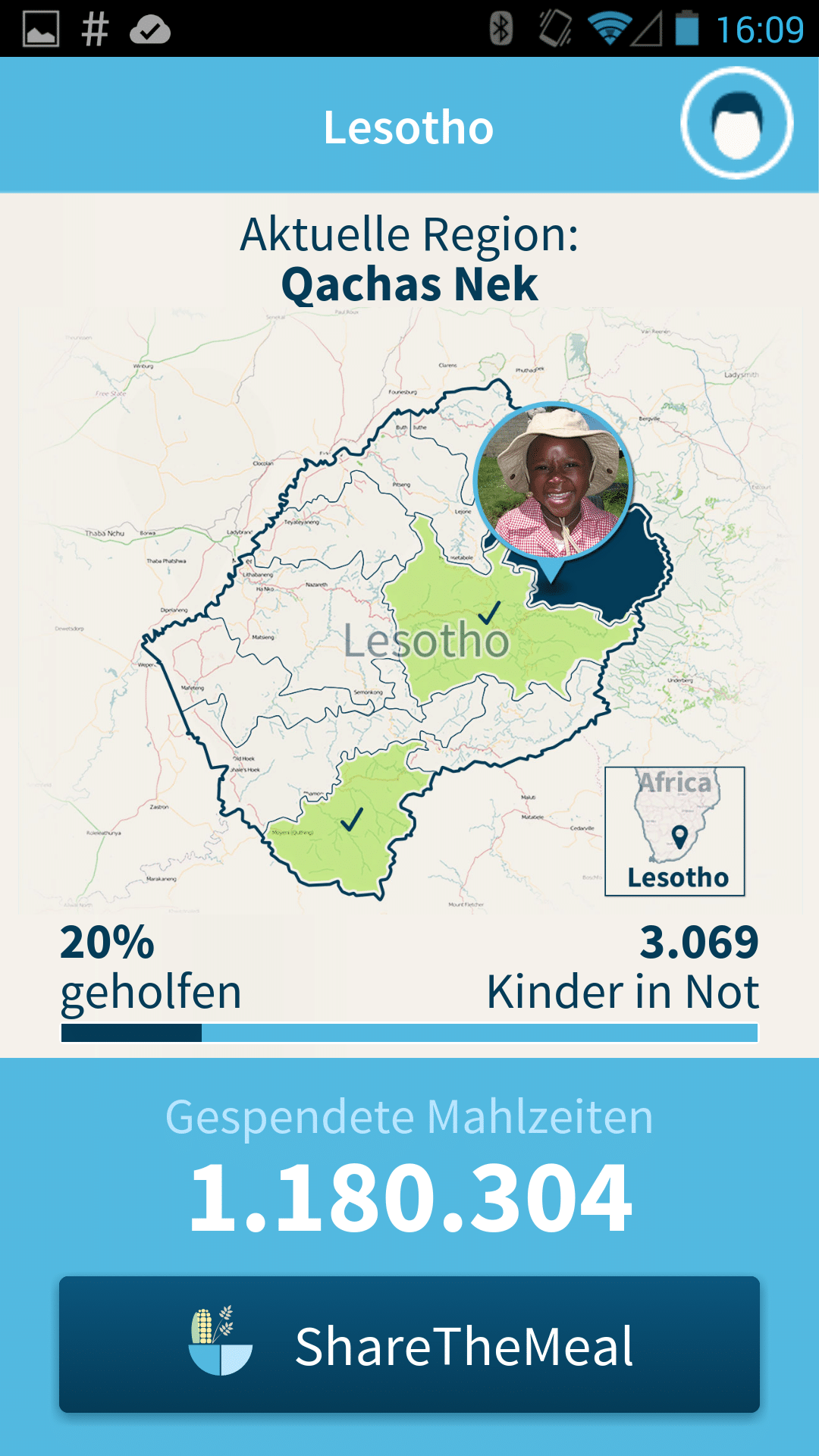This screenshot has width=819, height=1456.
Task: Tap the ShareTheMeal donate button
Action: tap(409, 1345)
